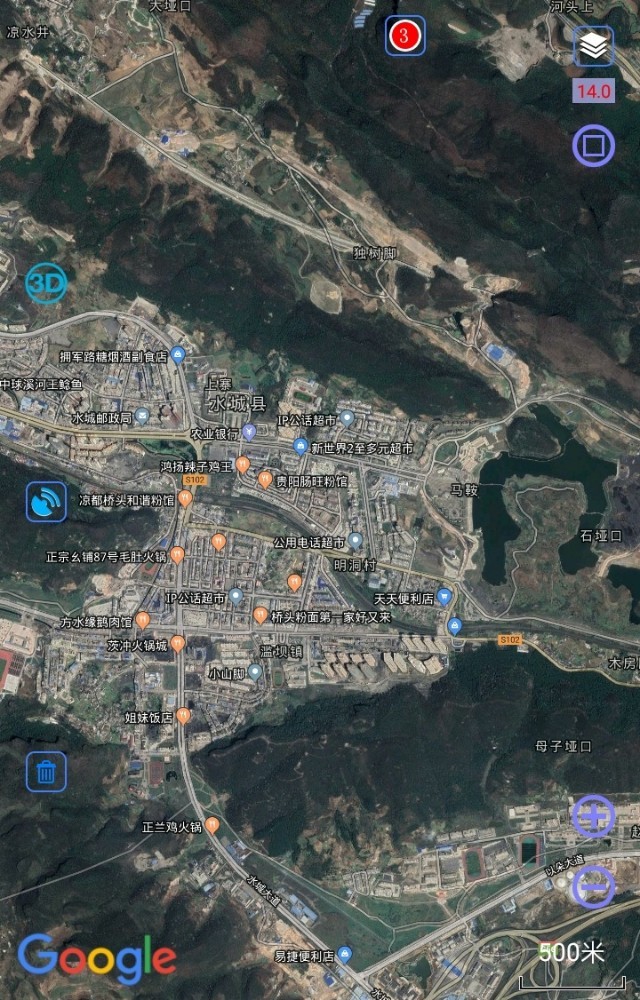Image resolution: width=640 pixels, height=1000 pixels.
Task: Activate the satellite locate button
Action: (x=46, y=502)
